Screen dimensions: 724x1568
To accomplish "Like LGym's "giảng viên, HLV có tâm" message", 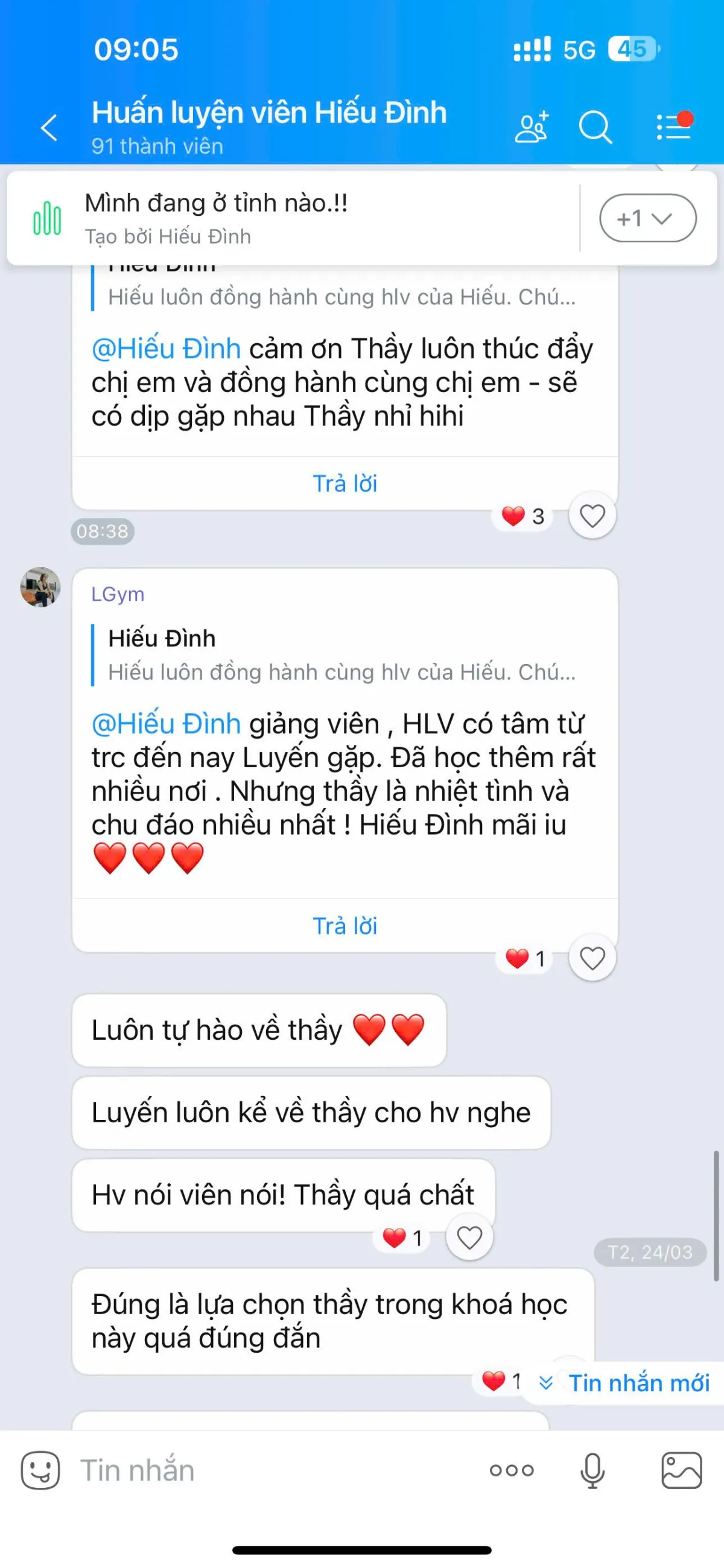I will coord(592,958).
